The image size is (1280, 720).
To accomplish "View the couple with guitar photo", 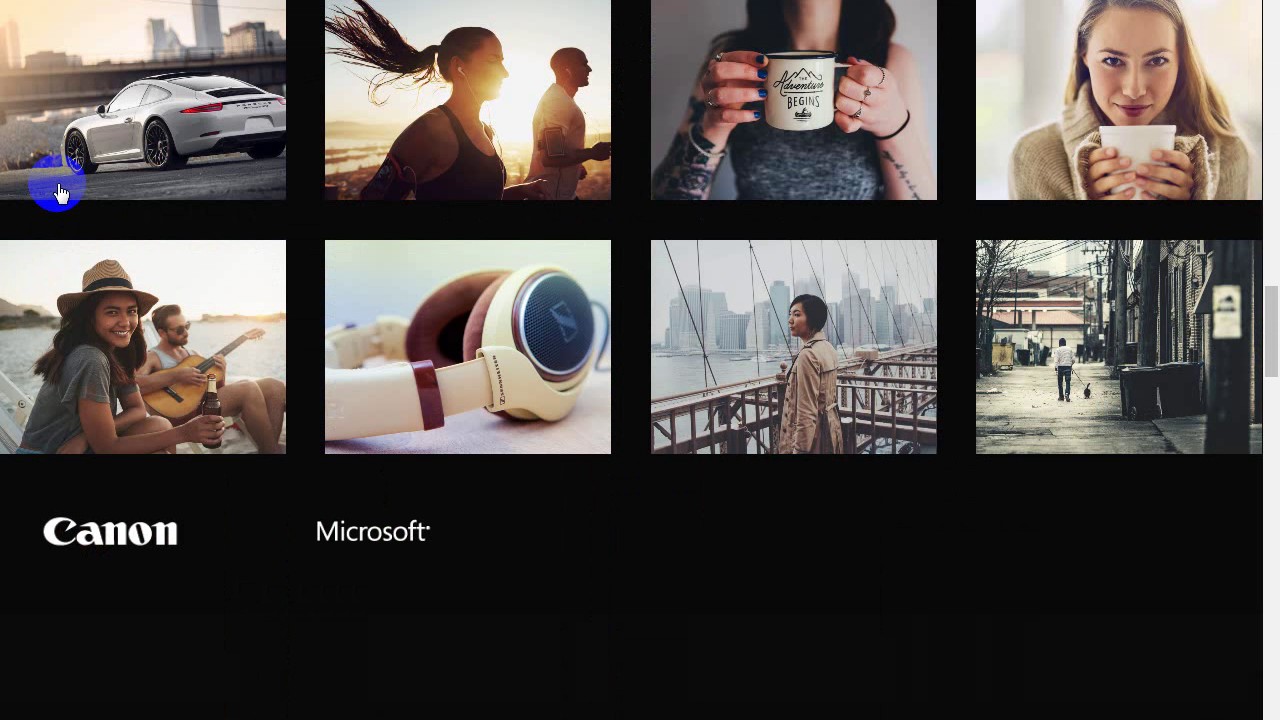I will pos(143,346).
